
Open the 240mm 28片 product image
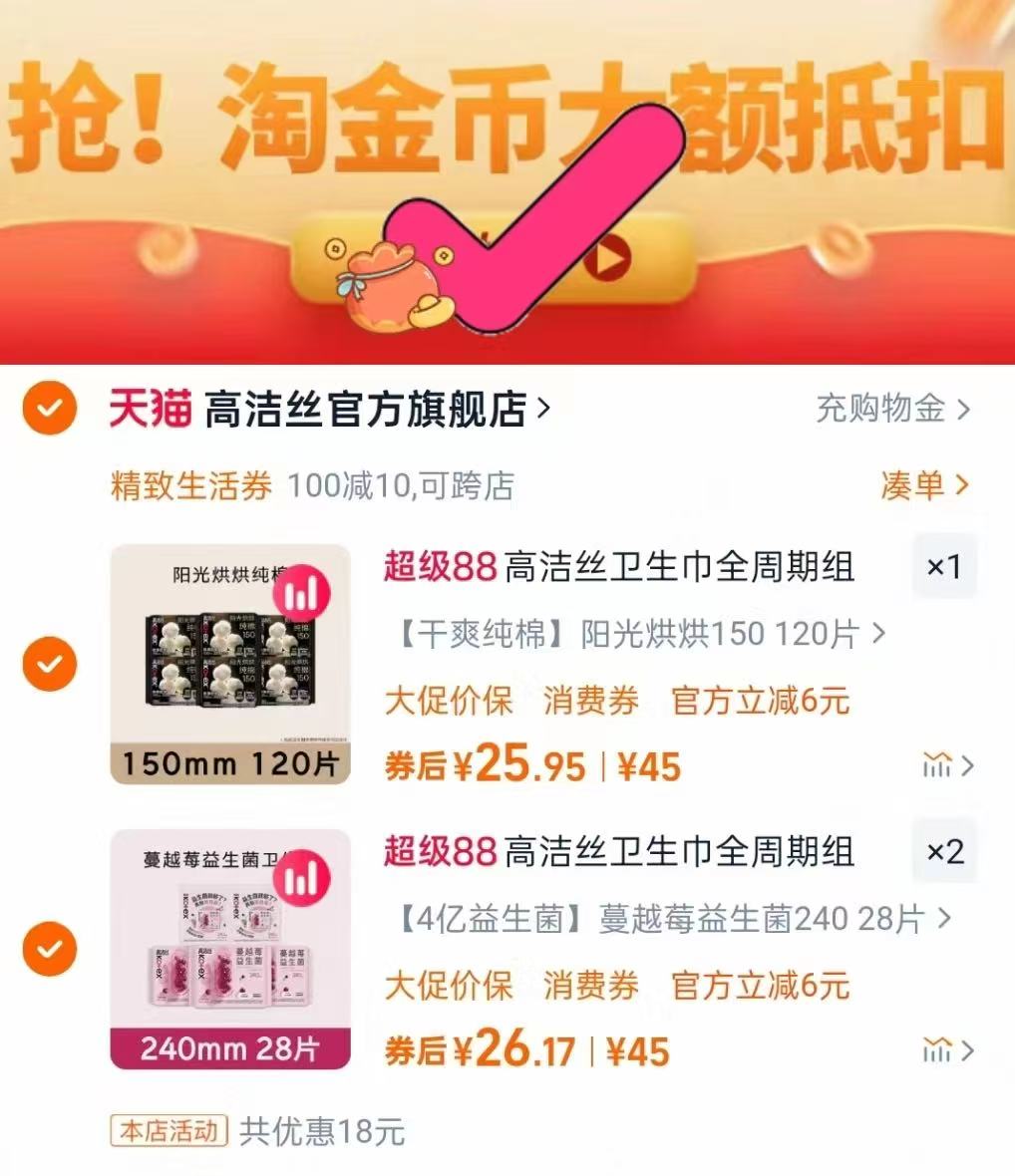230,949
